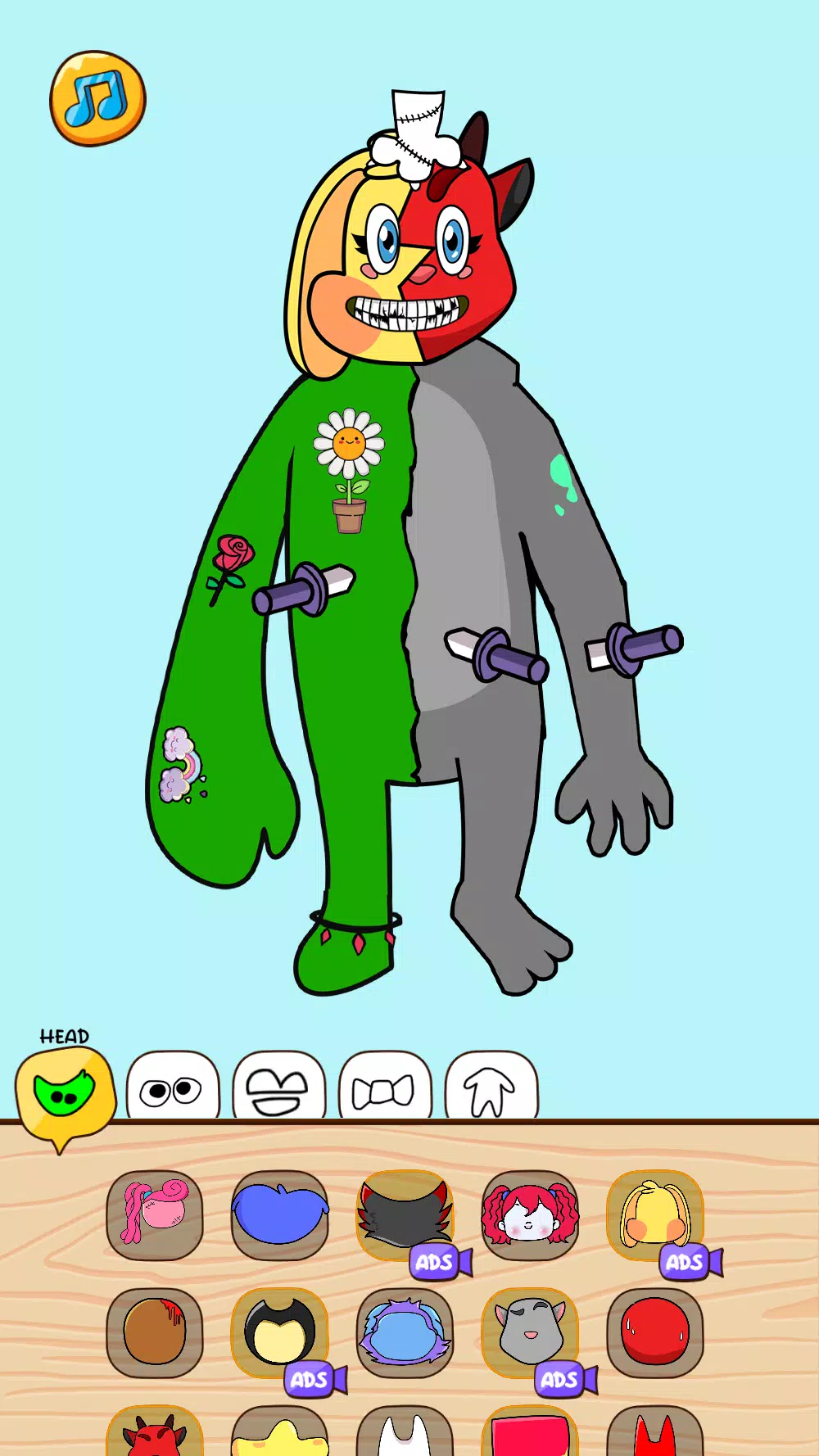Viewport: 819px width, 1456px height.
Task: Choose the pink ponytail head
Action: (155, 1214)
